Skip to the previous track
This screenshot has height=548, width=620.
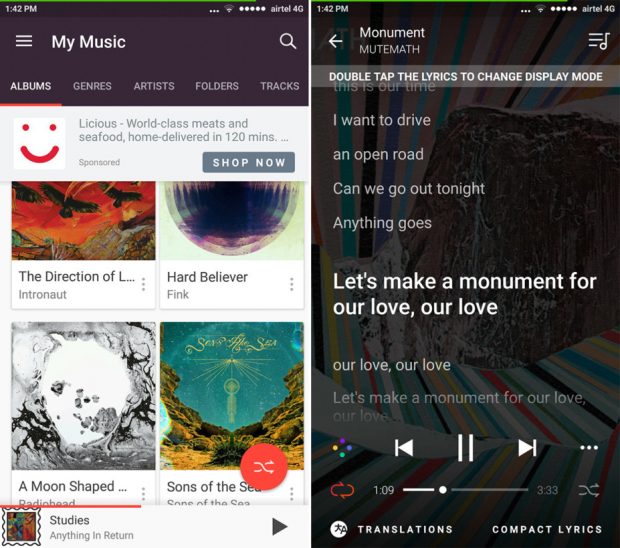(404, 448)
